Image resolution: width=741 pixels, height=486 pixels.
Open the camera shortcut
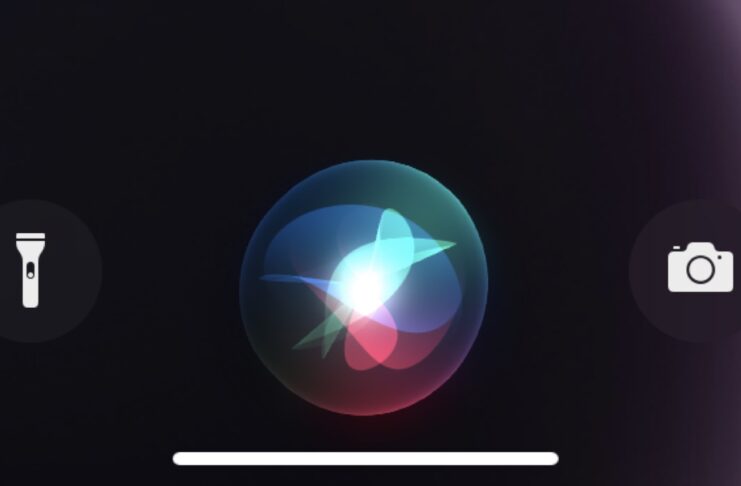(699, 268)
